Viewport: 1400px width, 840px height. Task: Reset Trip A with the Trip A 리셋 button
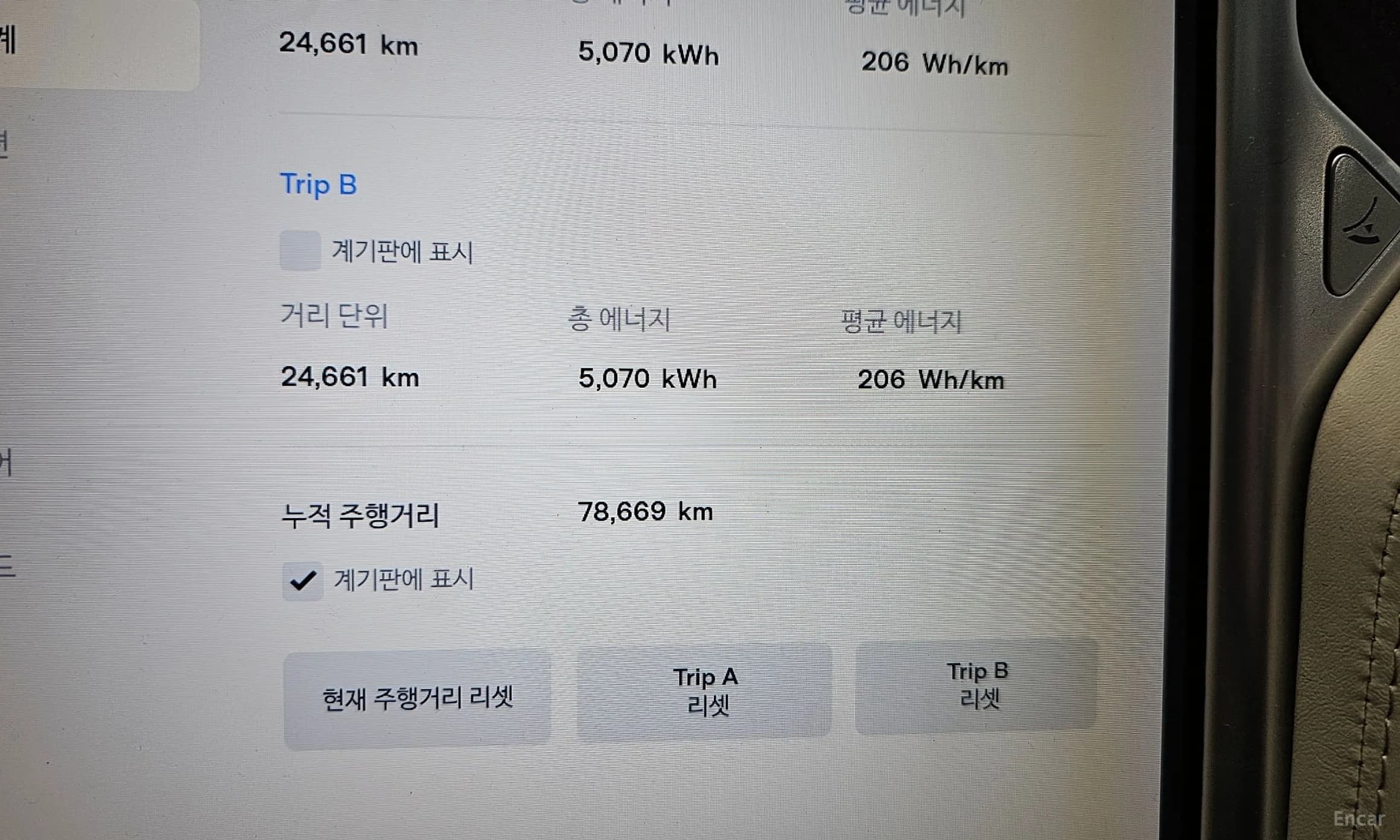(x=705, y=691)
